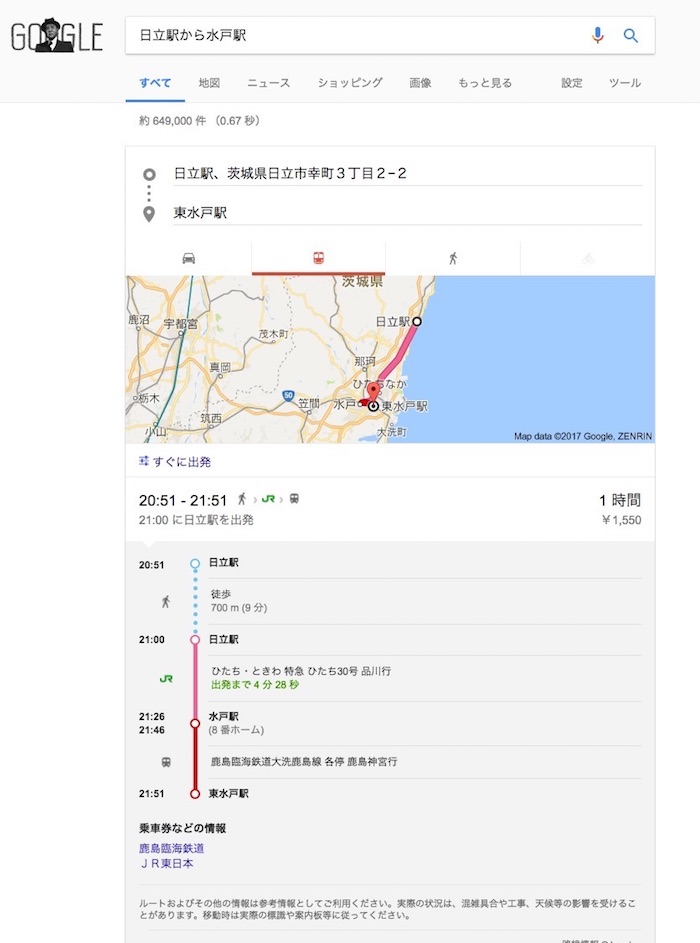Open the ＪＲ東日本 ticket info link
This screenshot has height=943, width=700.
click(x=165, y=863)
